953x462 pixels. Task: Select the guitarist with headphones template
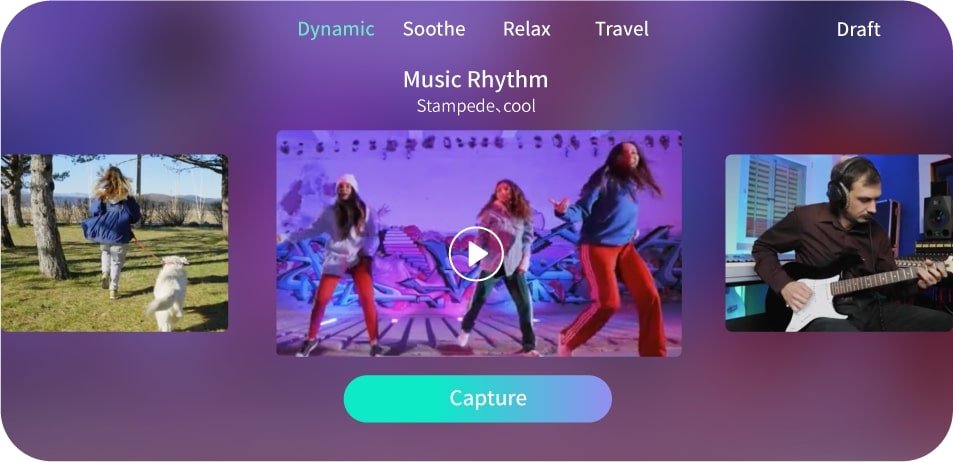(x=838, y=242)
